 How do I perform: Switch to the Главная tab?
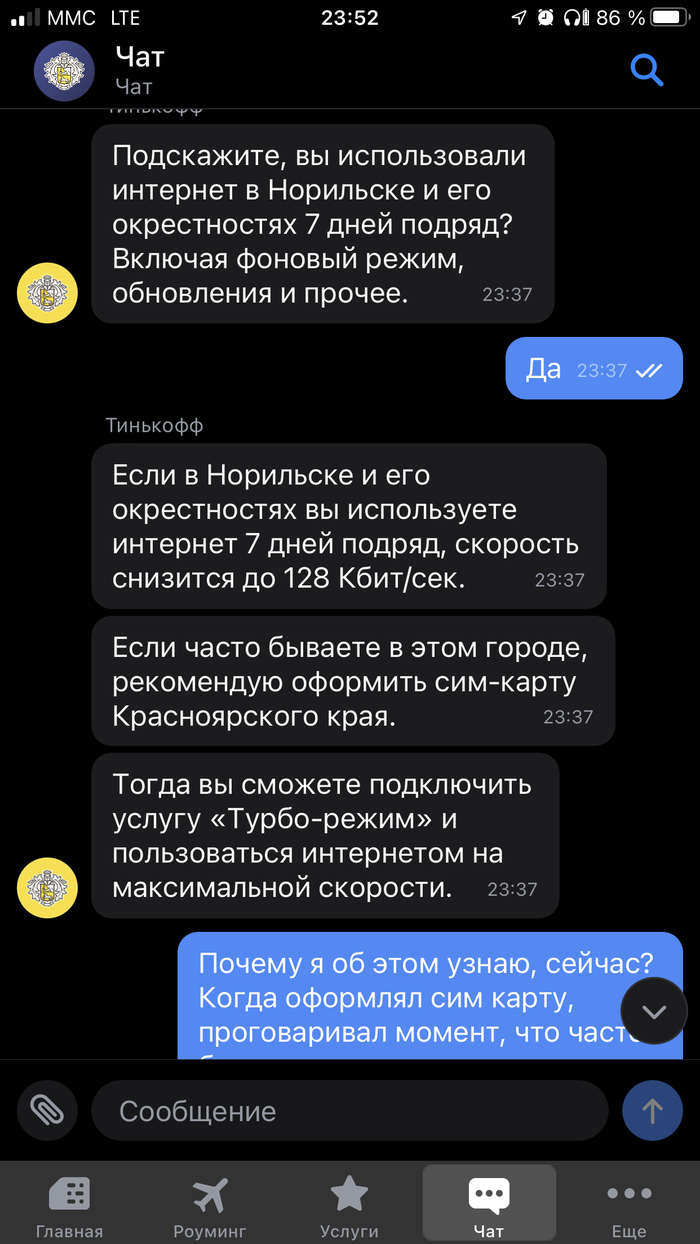69,1205
